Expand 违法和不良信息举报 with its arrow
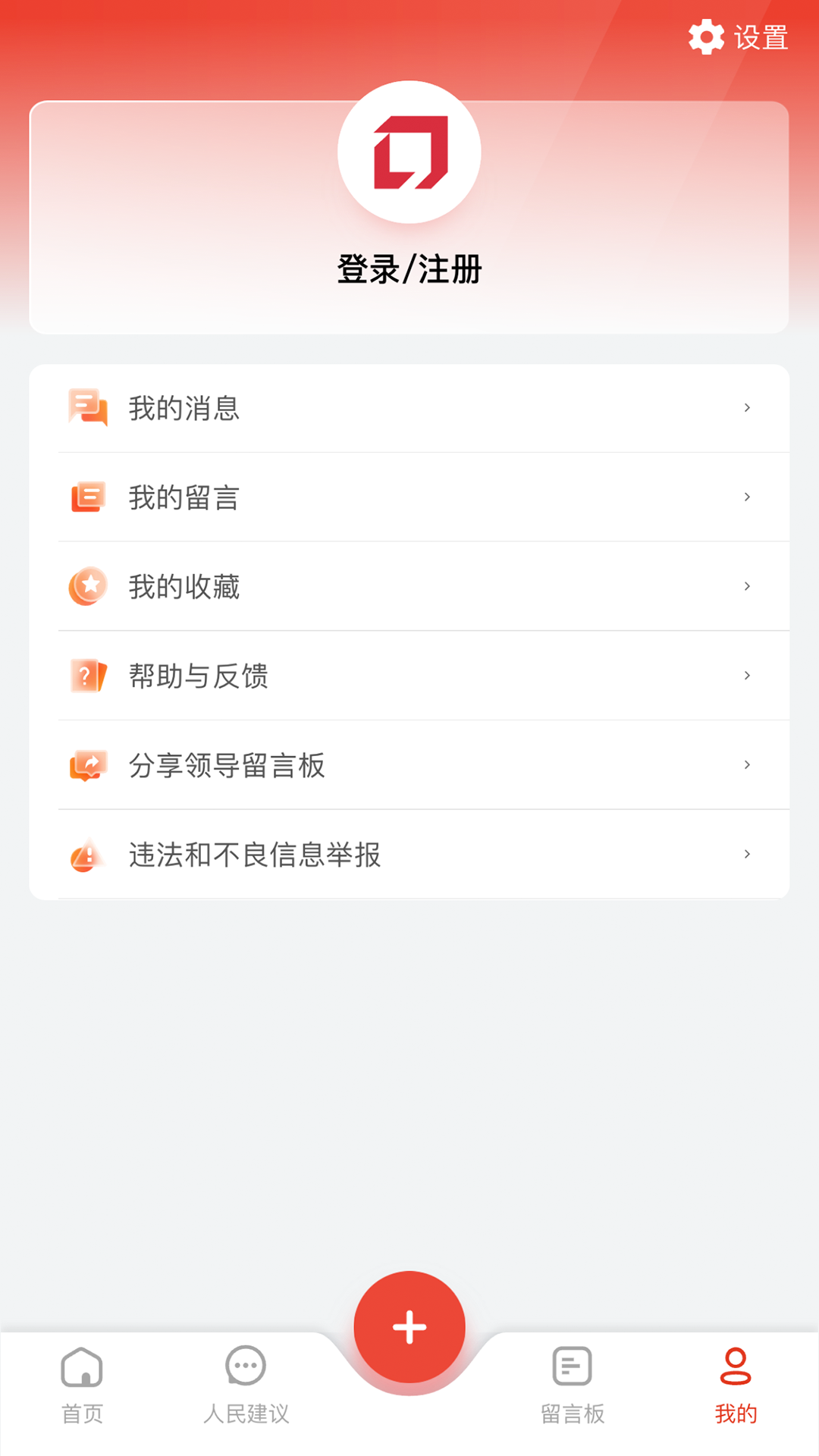Screen dimensions: 819x1456 (x=748, y=854)
